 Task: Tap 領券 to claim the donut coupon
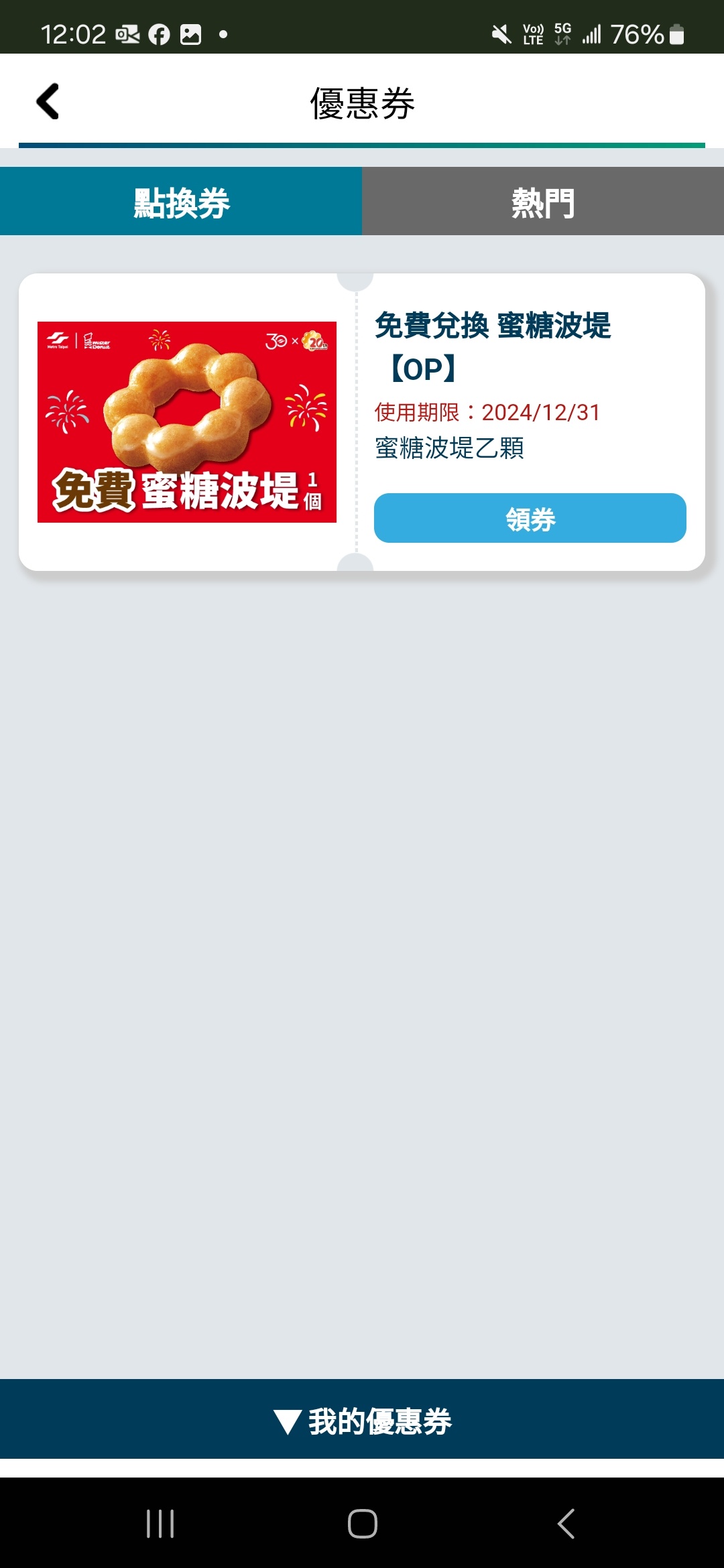pos(530,518)
